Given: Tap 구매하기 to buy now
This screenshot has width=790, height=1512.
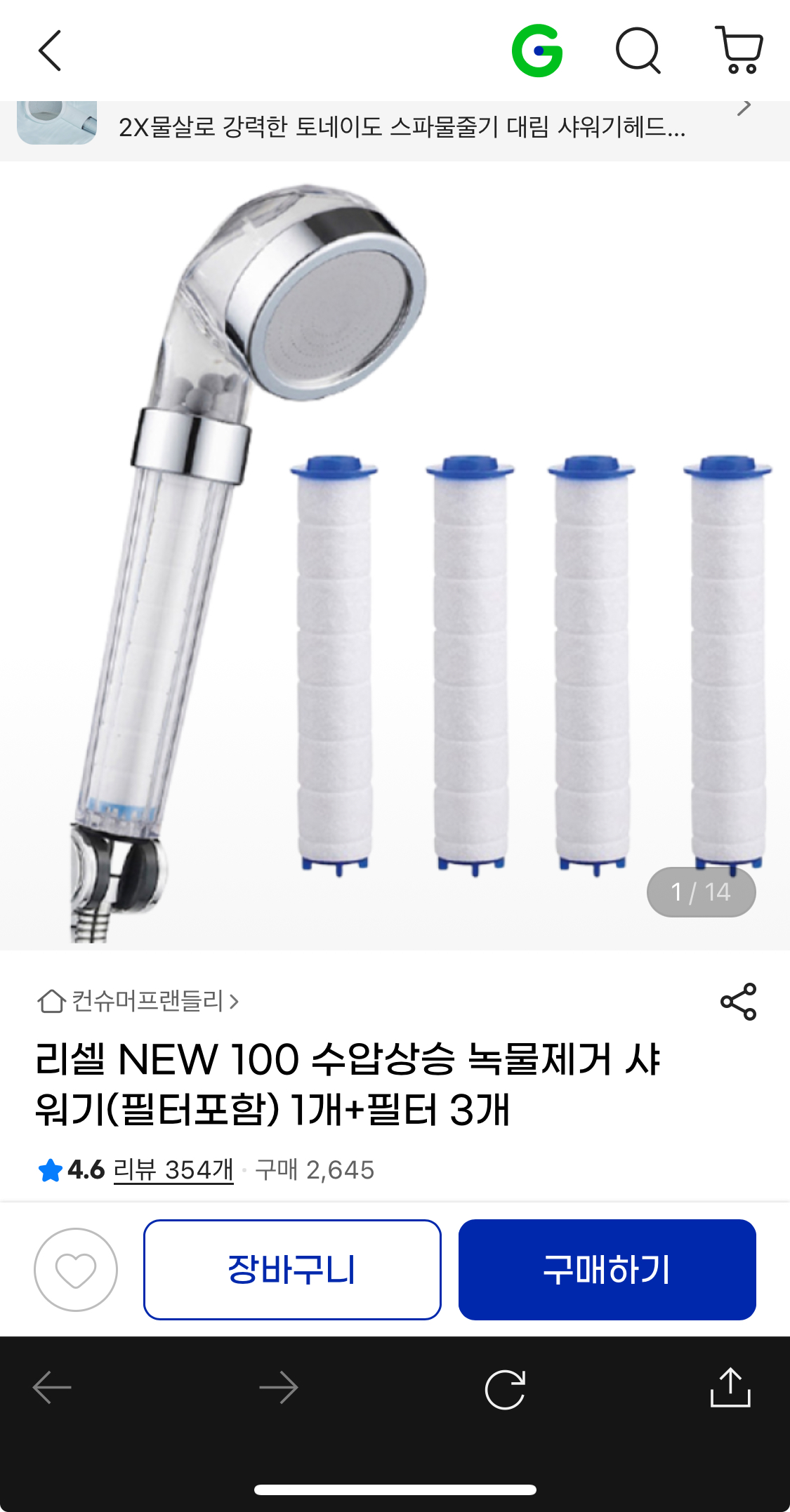Looking at the screenshot, I should coord(607,1270).
